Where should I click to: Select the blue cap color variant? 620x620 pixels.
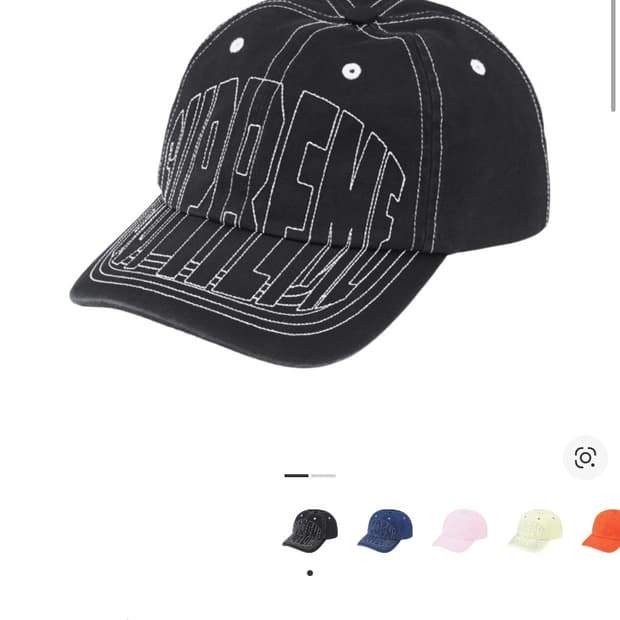385,530
